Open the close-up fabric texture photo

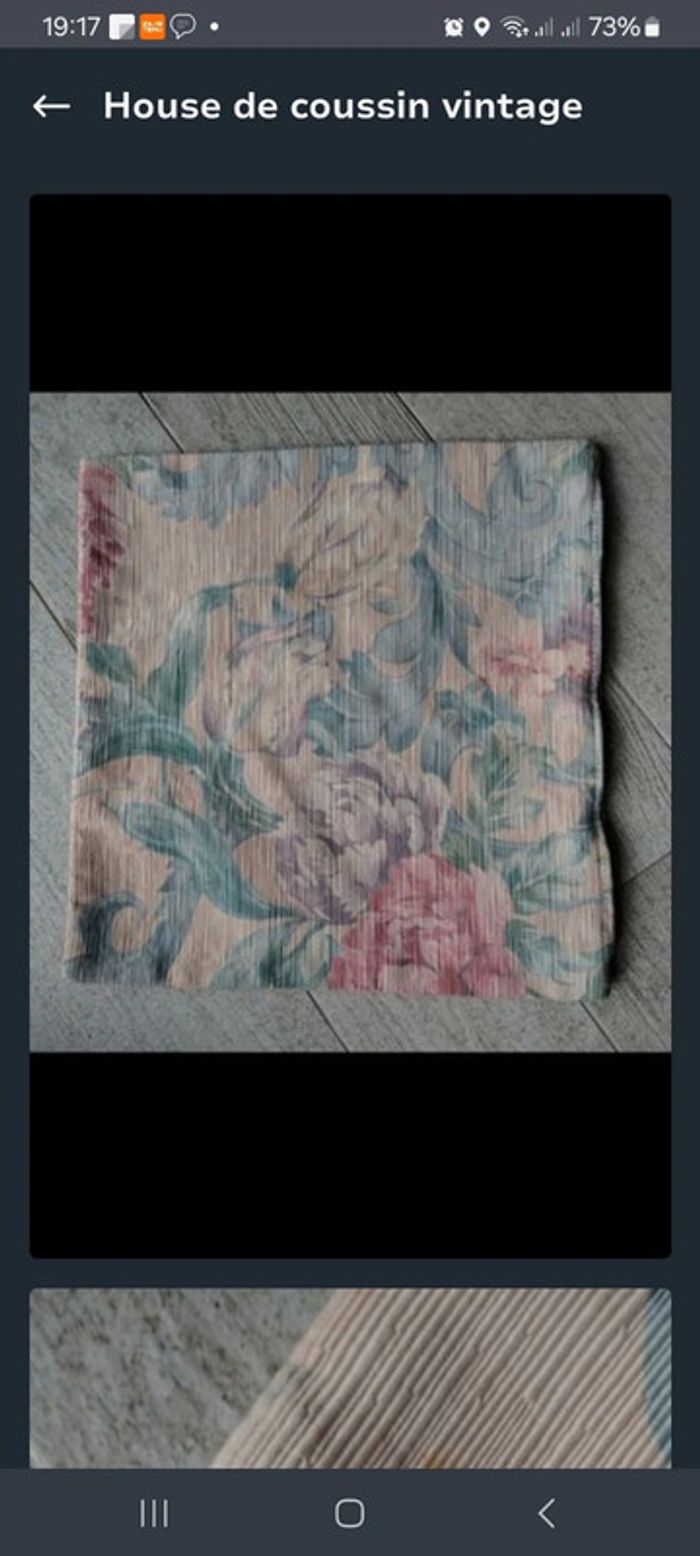coord(350,1378)
